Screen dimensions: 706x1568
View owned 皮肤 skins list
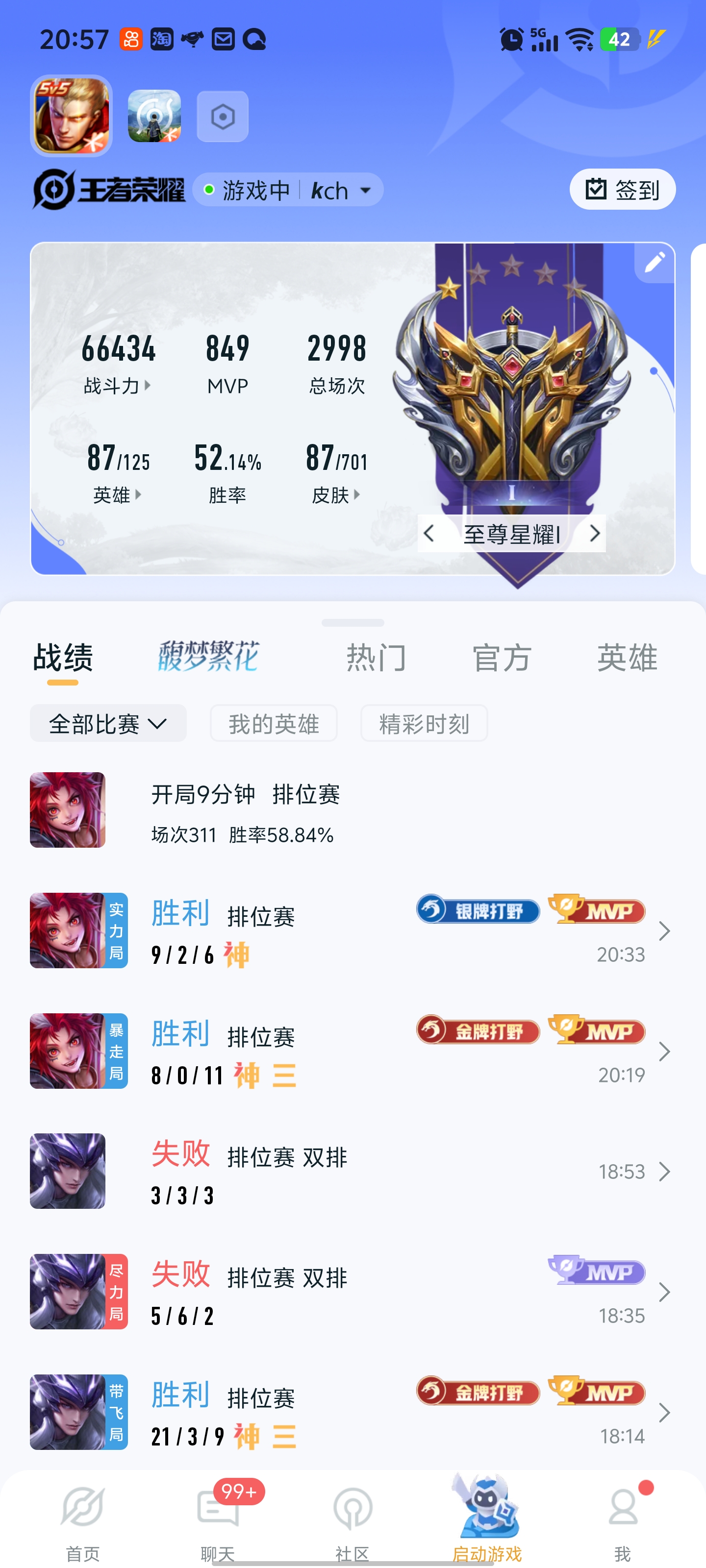(x=336, y=495)
